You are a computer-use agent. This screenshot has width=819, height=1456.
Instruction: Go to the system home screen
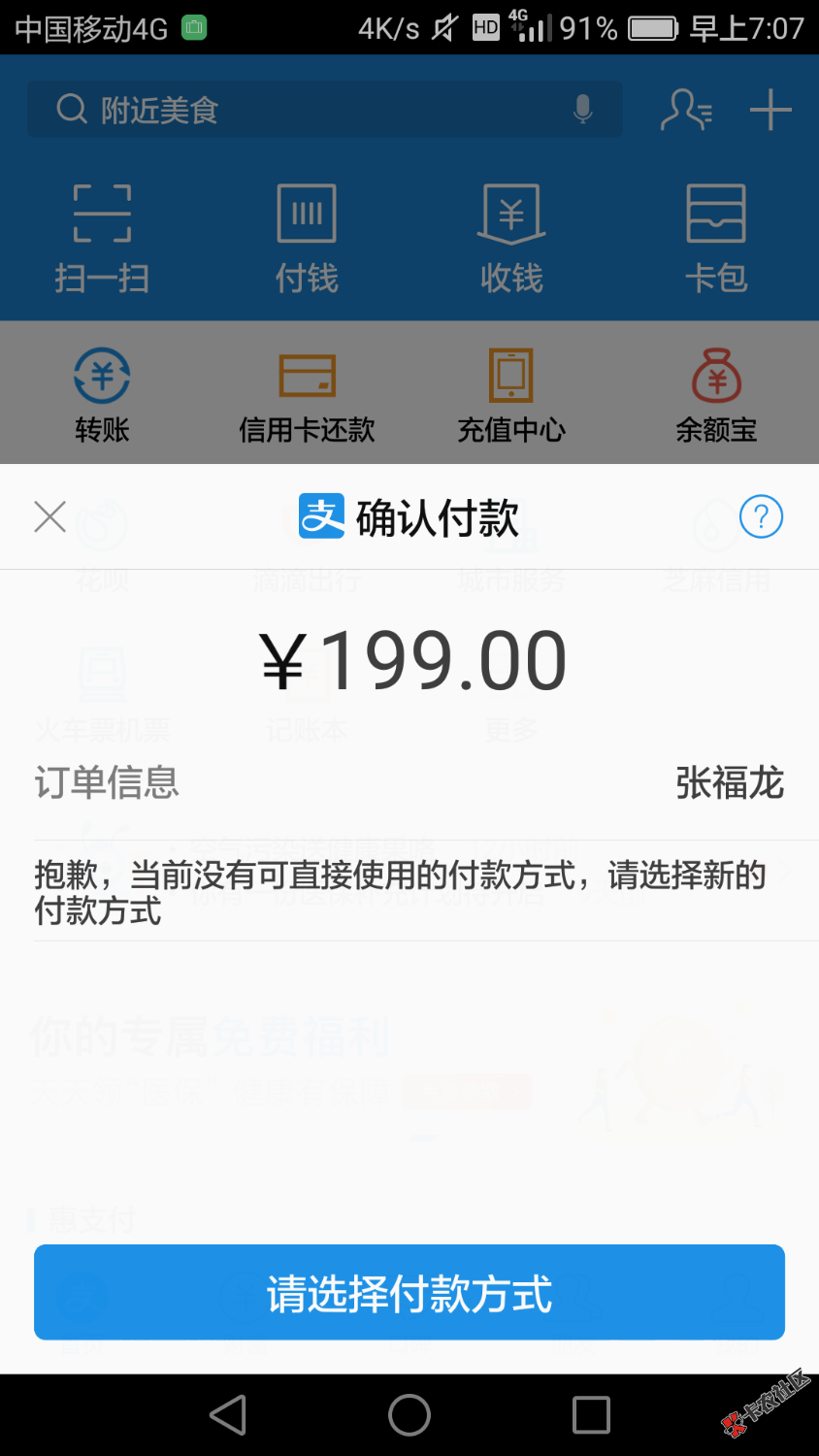point(409,1414)
